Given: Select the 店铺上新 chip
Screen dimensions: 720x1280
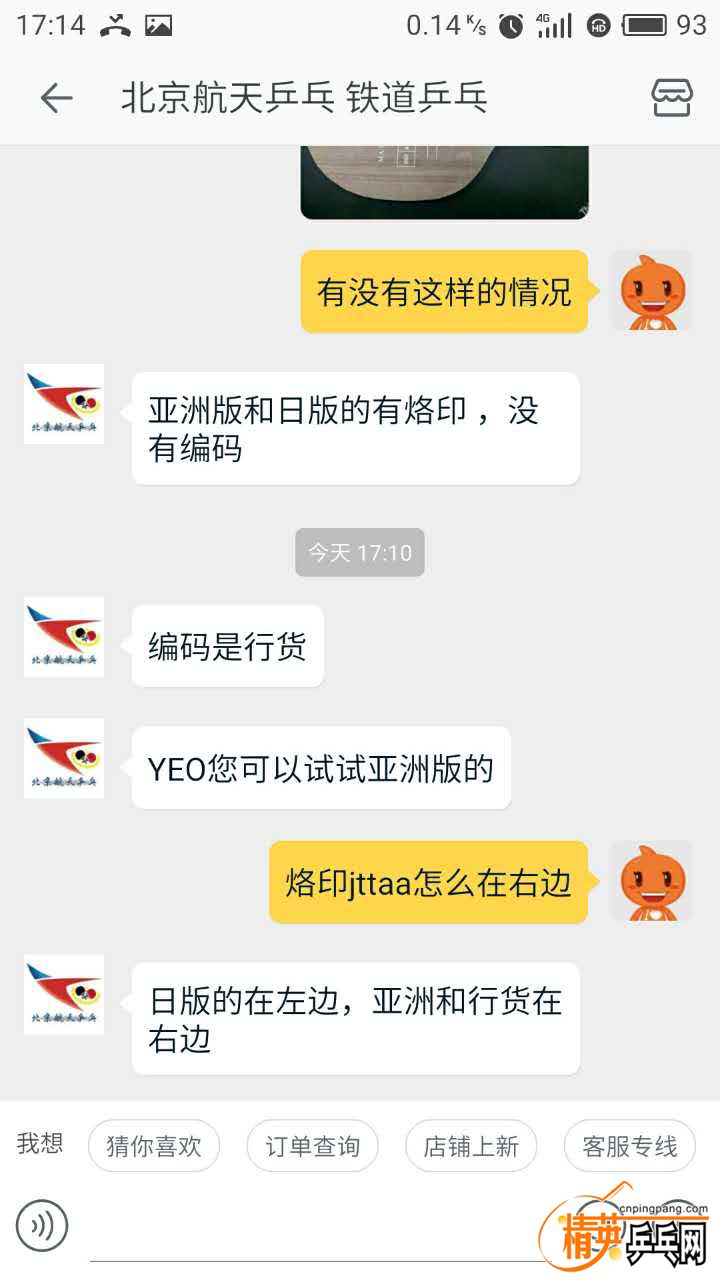Looking at the screenshot, I should (471, 1146).
